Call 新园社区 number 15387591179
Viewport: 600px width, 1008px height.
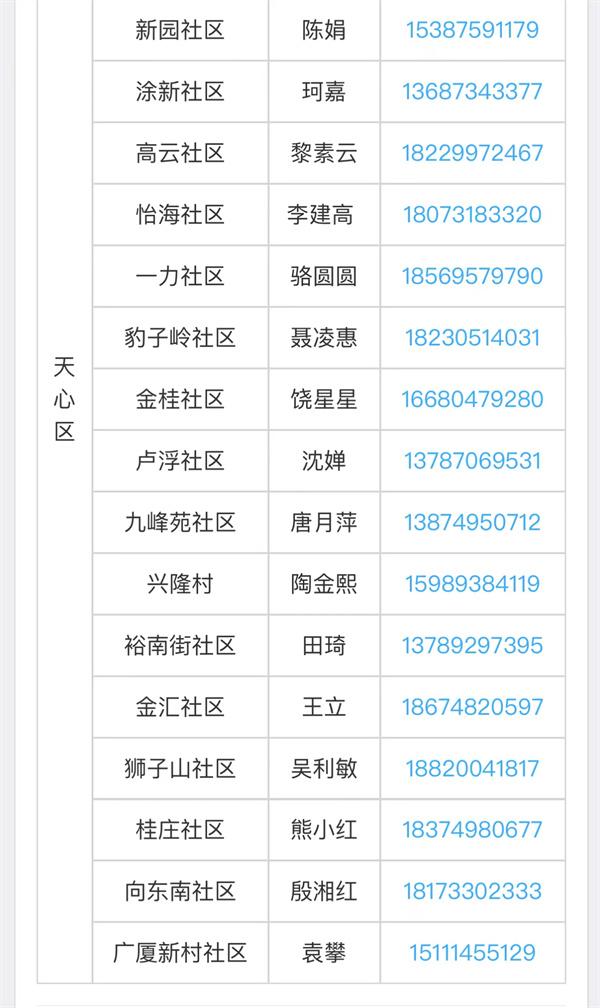[472, 30]
